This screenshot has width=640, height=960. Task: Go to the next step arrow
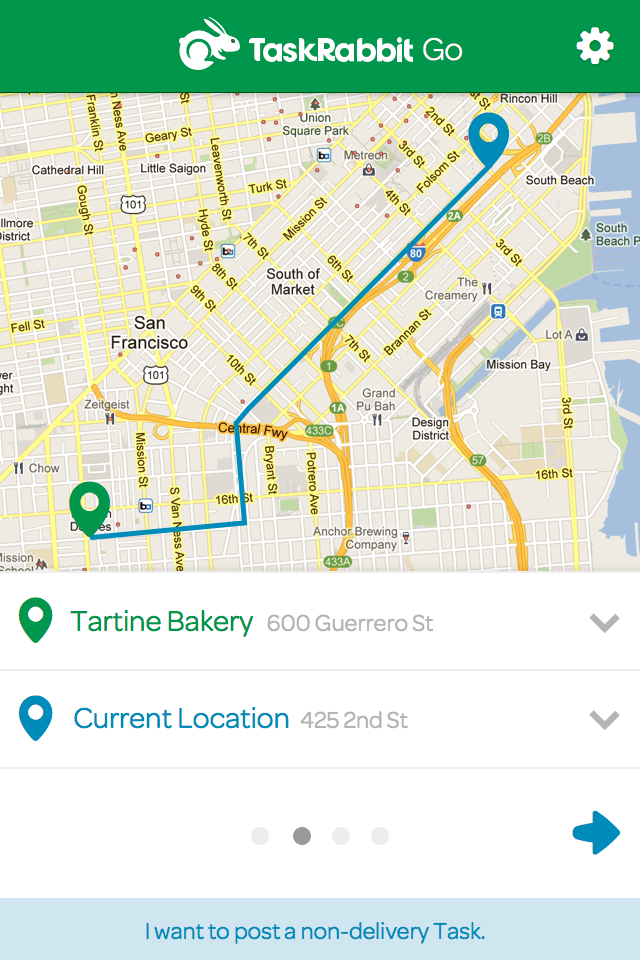click(x=596, y=834)
